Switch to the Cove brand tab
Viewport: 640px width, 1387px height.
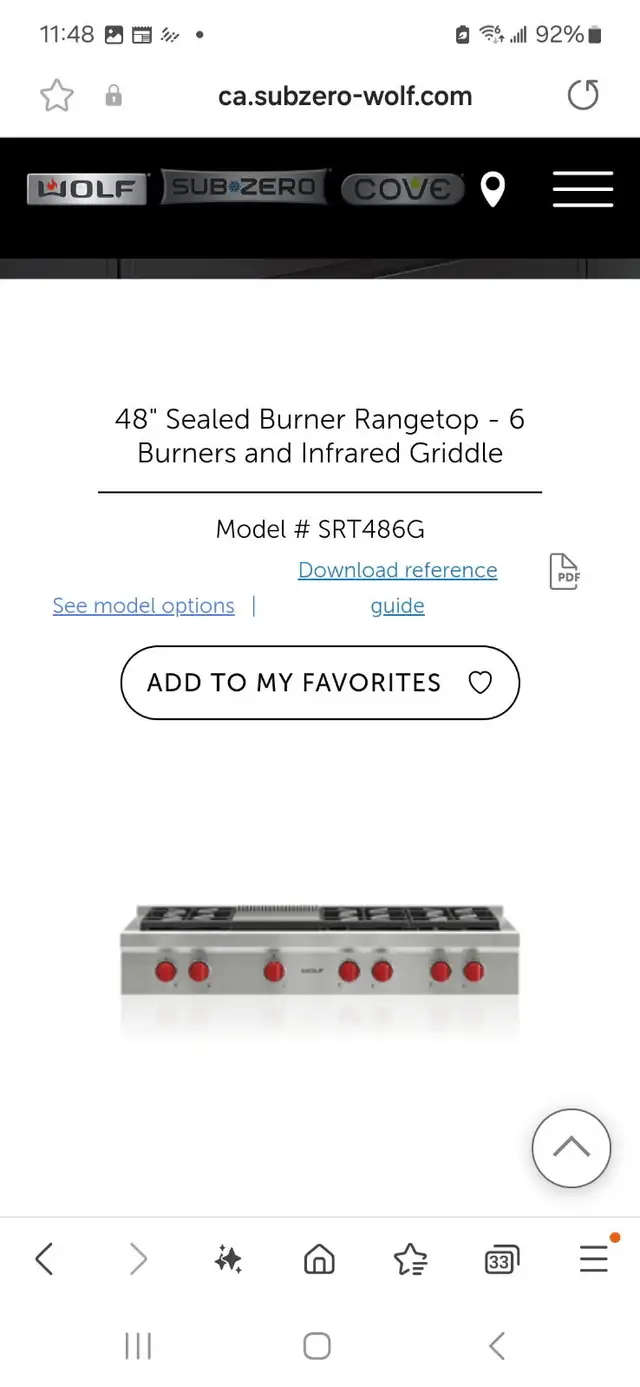(403, 189)
